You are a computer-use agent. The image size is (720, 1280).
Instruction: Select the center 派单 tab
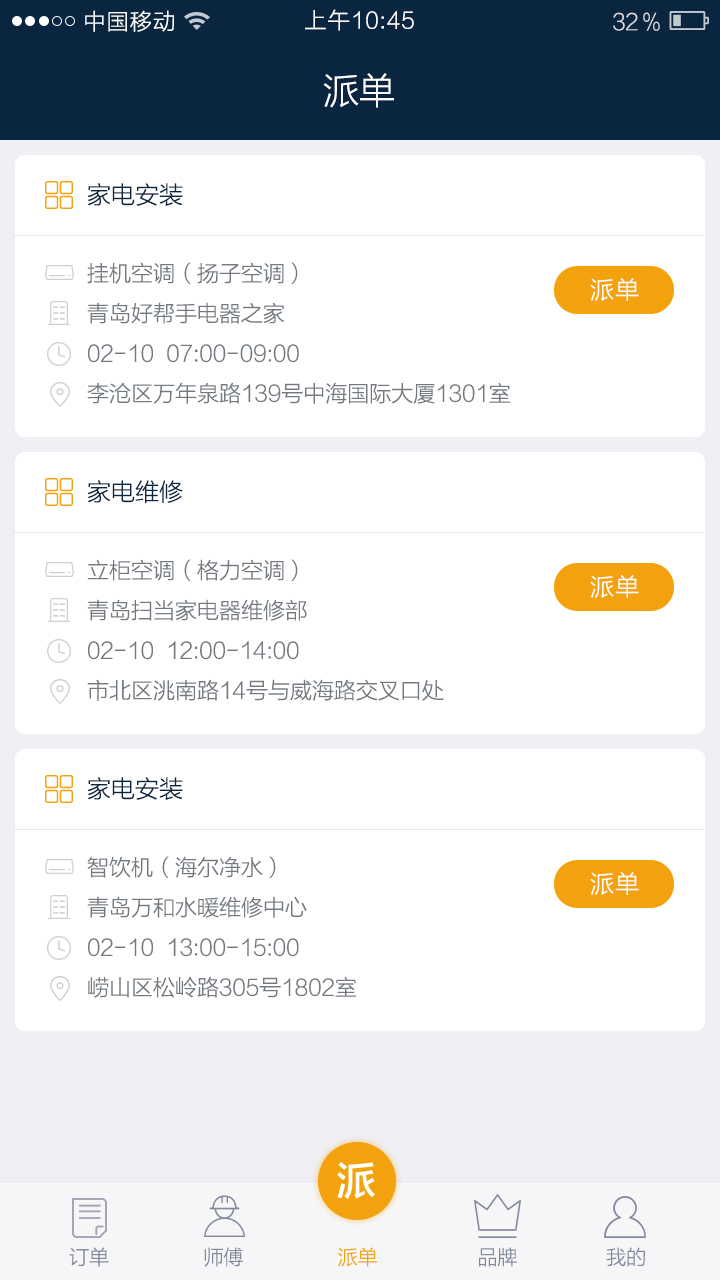[x=357, y=1200]
